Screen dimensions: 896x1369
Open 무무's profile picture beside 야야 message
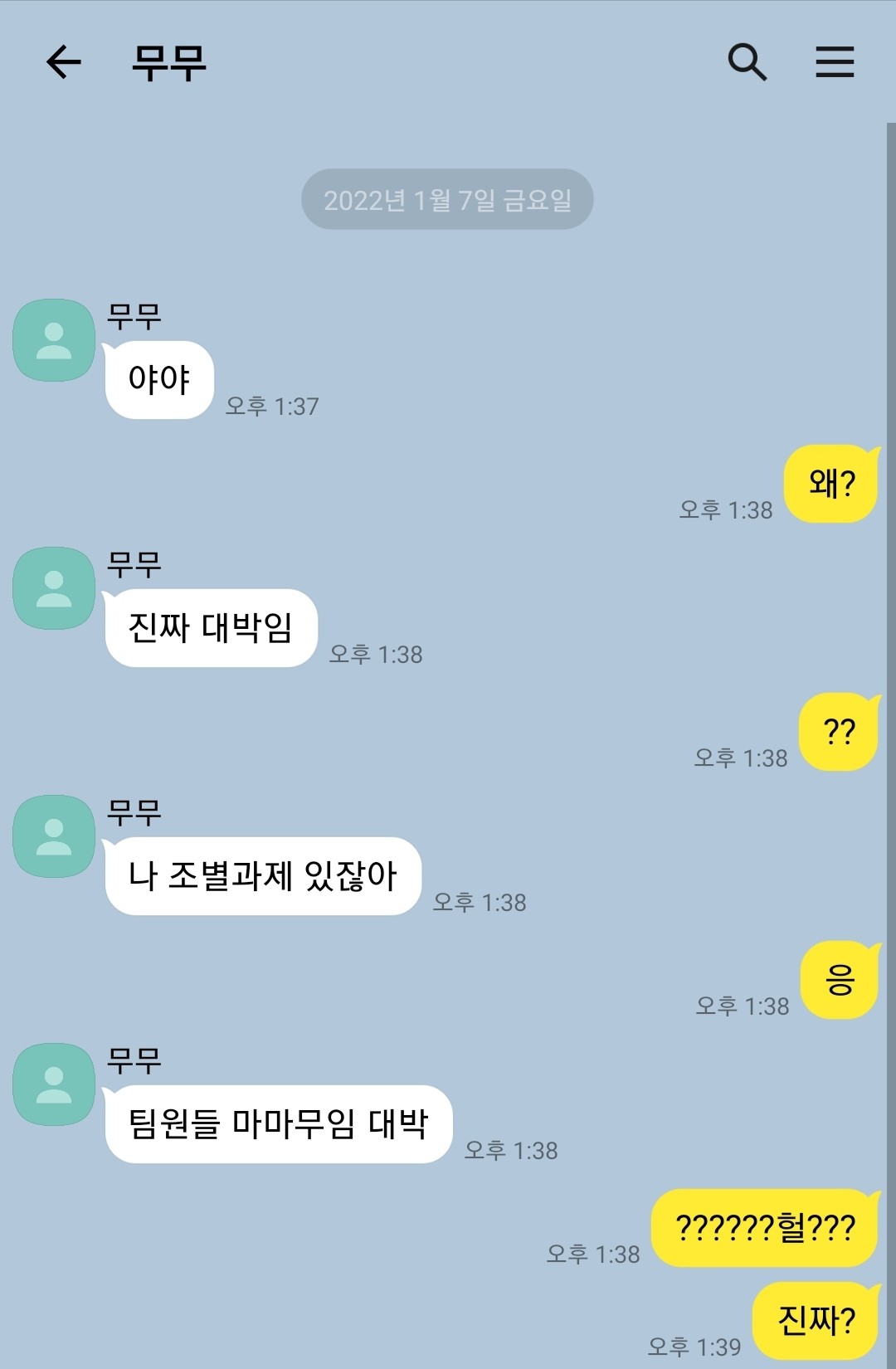pos(54,340)
